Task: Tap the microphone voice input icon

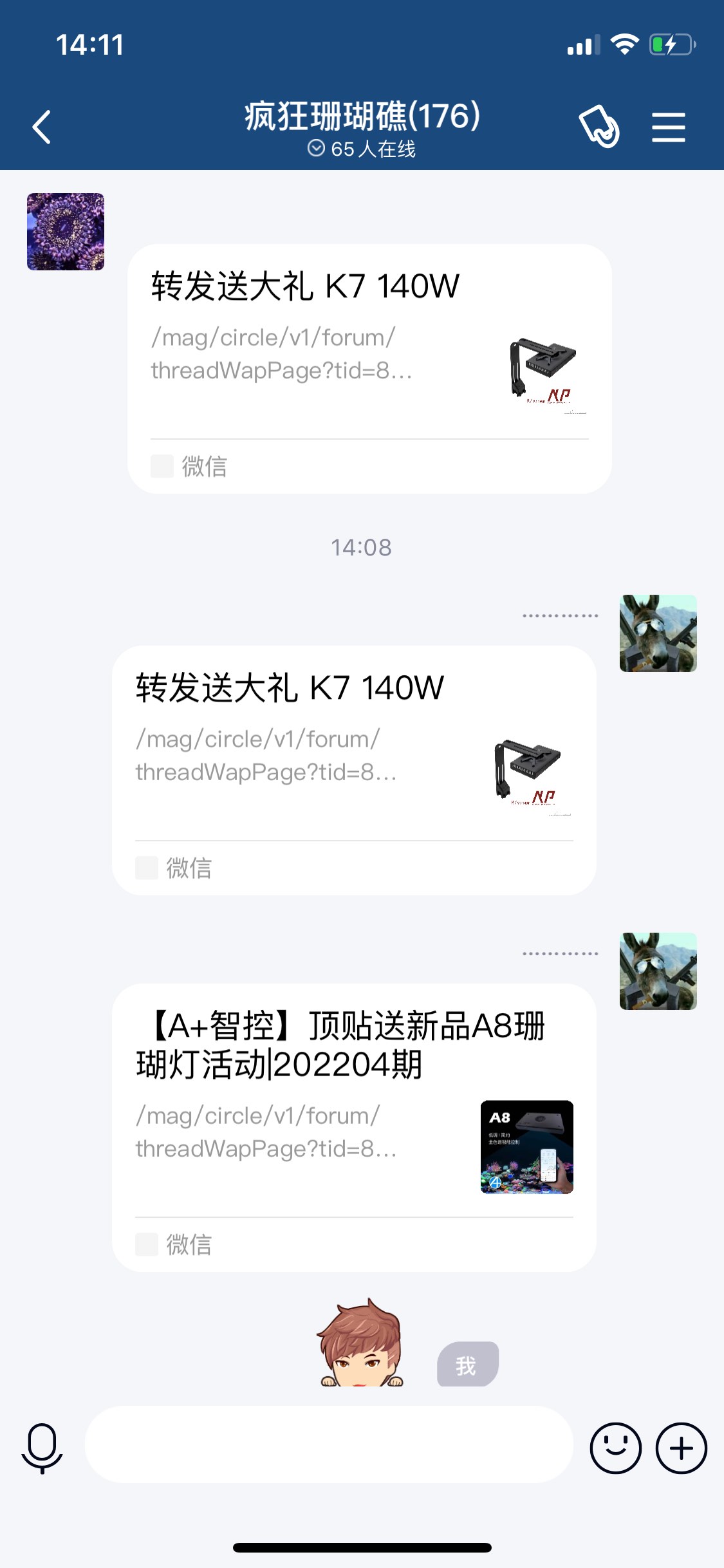Action: tap(42, 1448)
